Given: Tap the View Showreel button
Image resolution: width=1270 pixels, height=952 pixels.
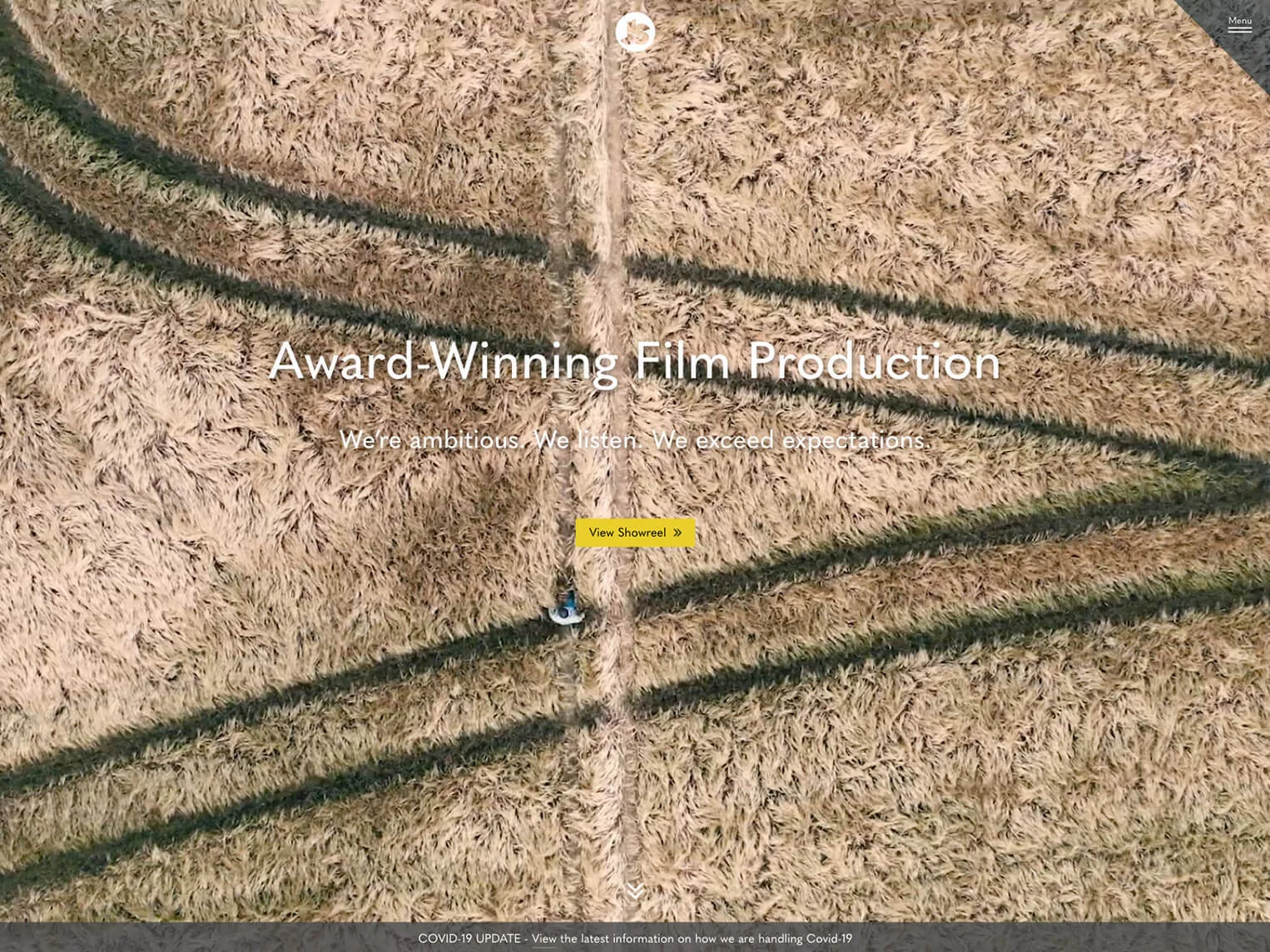Looking at the screenshot, I should [x=635, y=533].
